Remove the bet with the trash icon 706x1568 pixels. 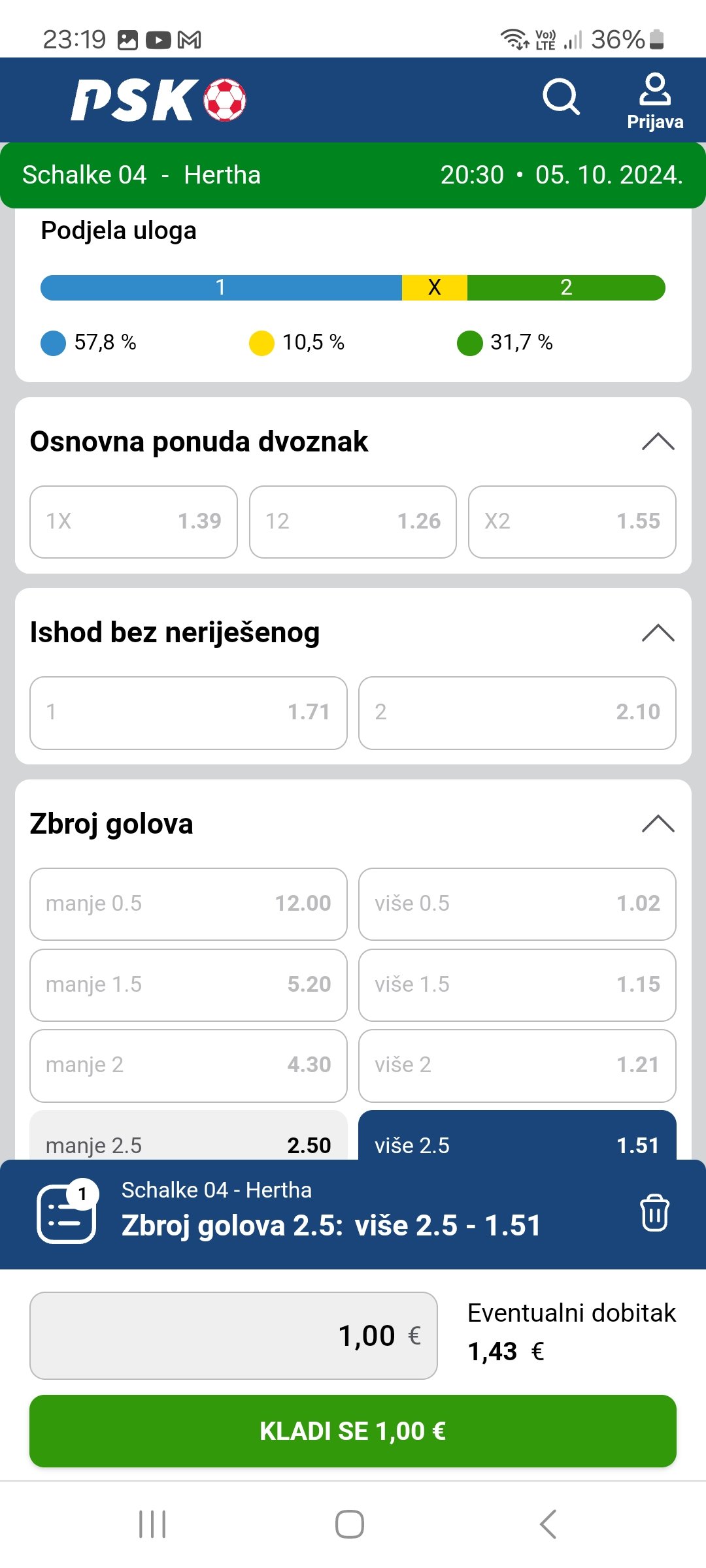click(654, 1213)
